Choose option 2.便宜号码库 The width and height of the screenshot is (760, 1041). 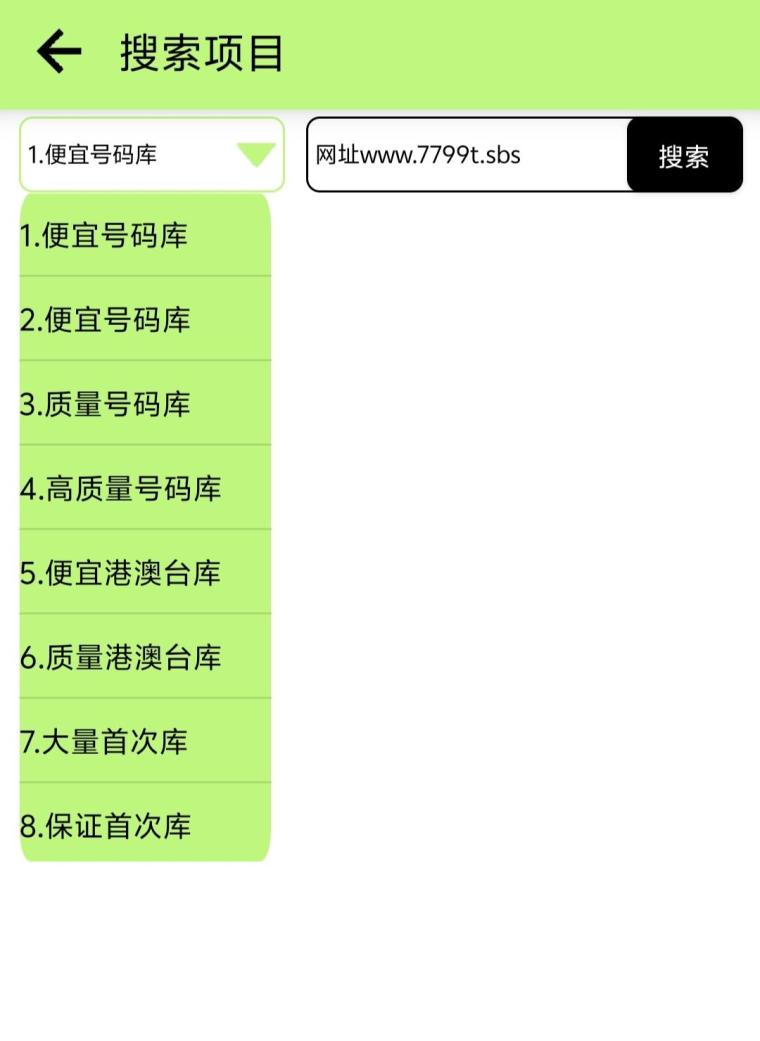pos(145,320)
